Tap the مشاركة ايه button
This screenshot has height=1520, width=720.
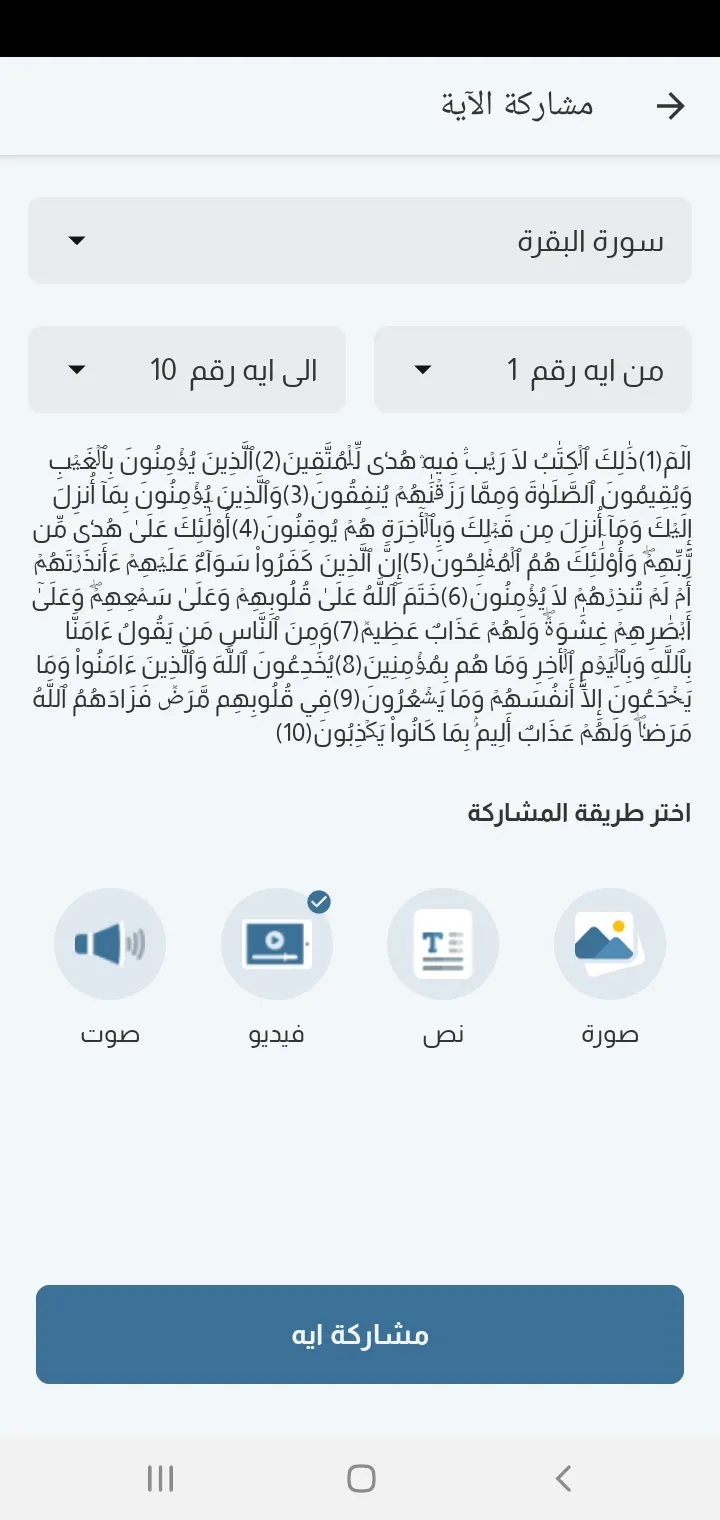click(x=360, y=1335)
